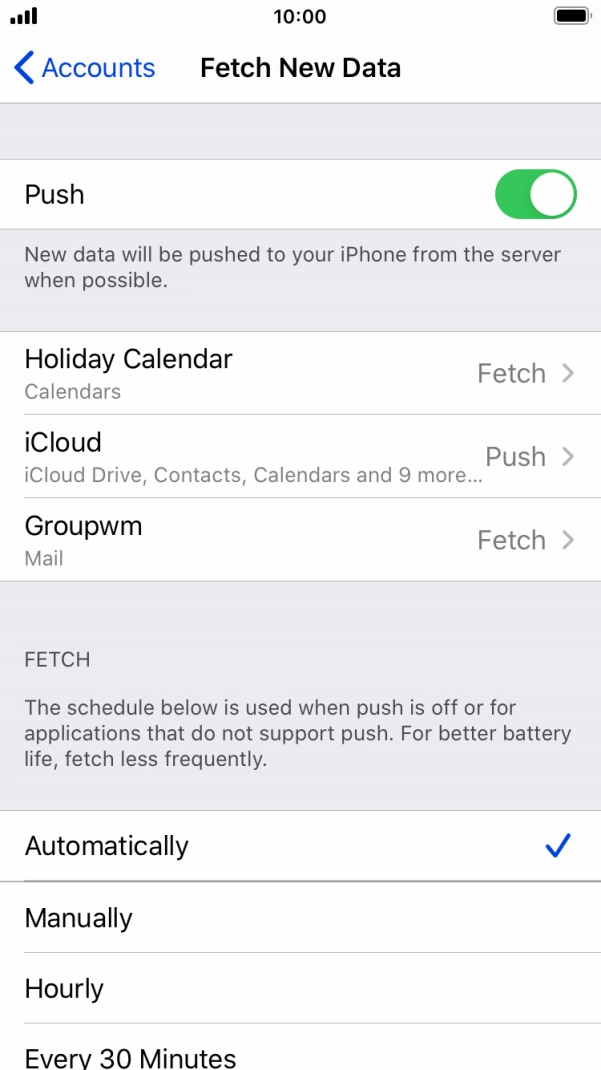Select Every 30 Minutes fetch schedule
This screenshot has width=601, height=1070.
point(300,1055)
